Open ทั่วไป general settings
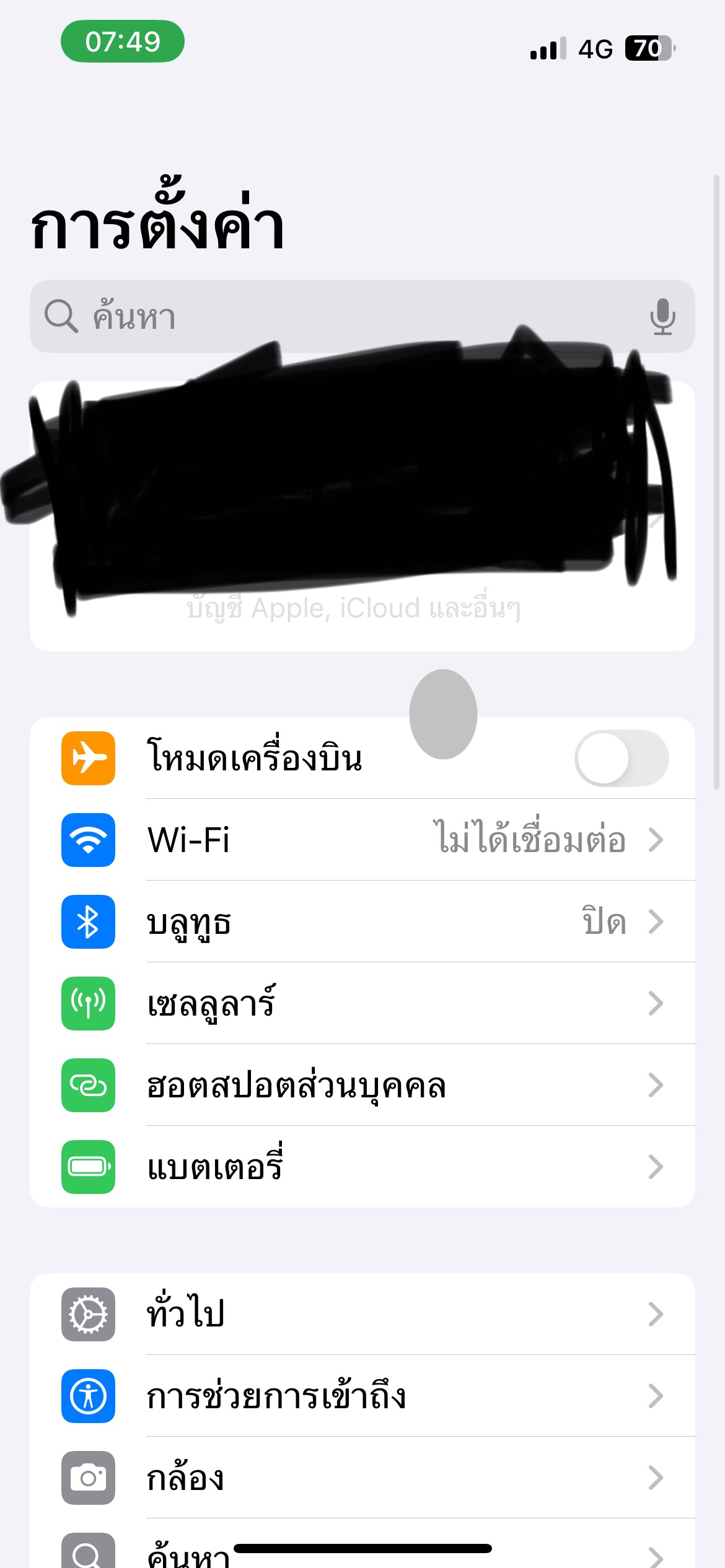Image resolution: width=725 pixels, height=1568 pixels. [362, 1314]
